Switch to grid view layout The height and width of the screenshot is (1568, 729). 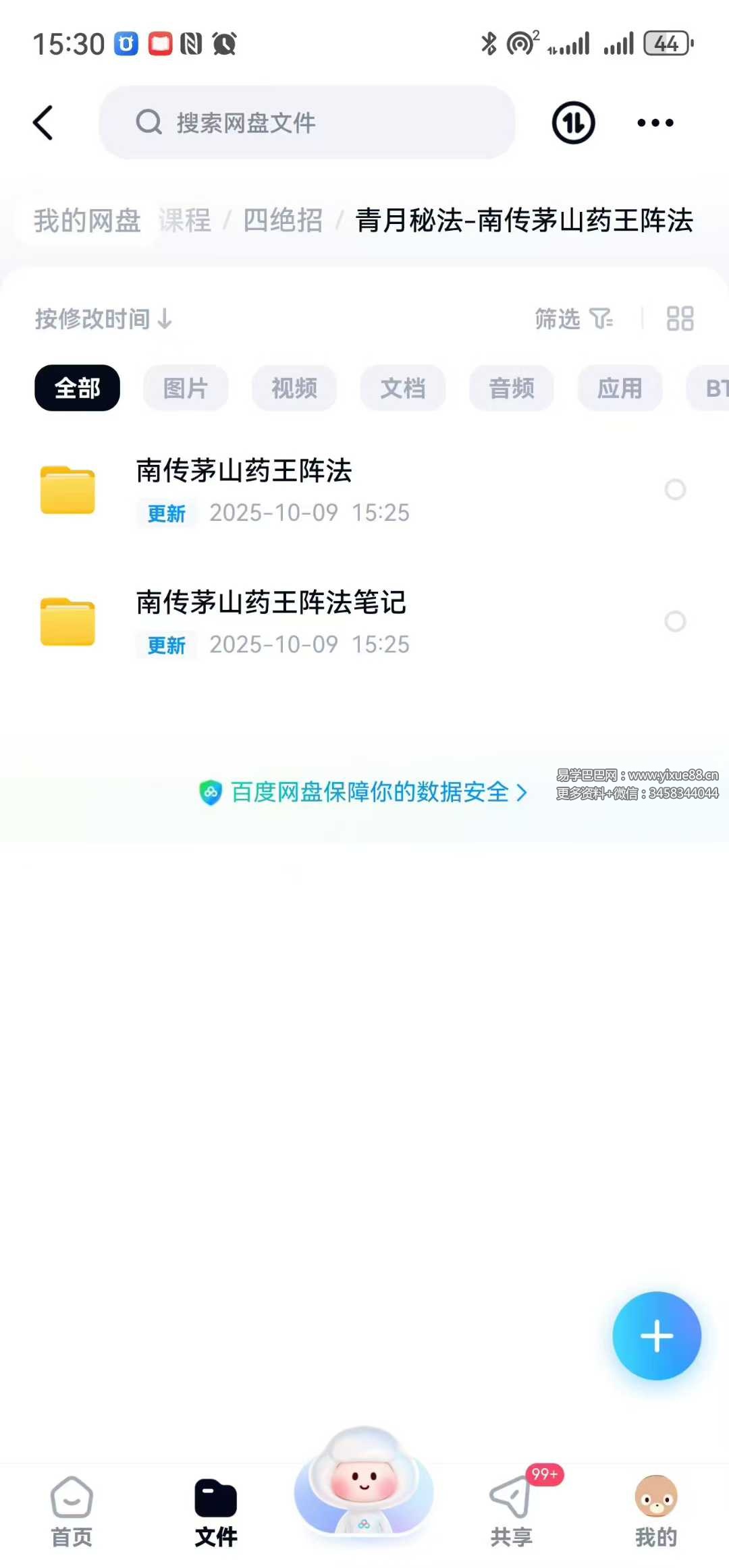[680, 318]
